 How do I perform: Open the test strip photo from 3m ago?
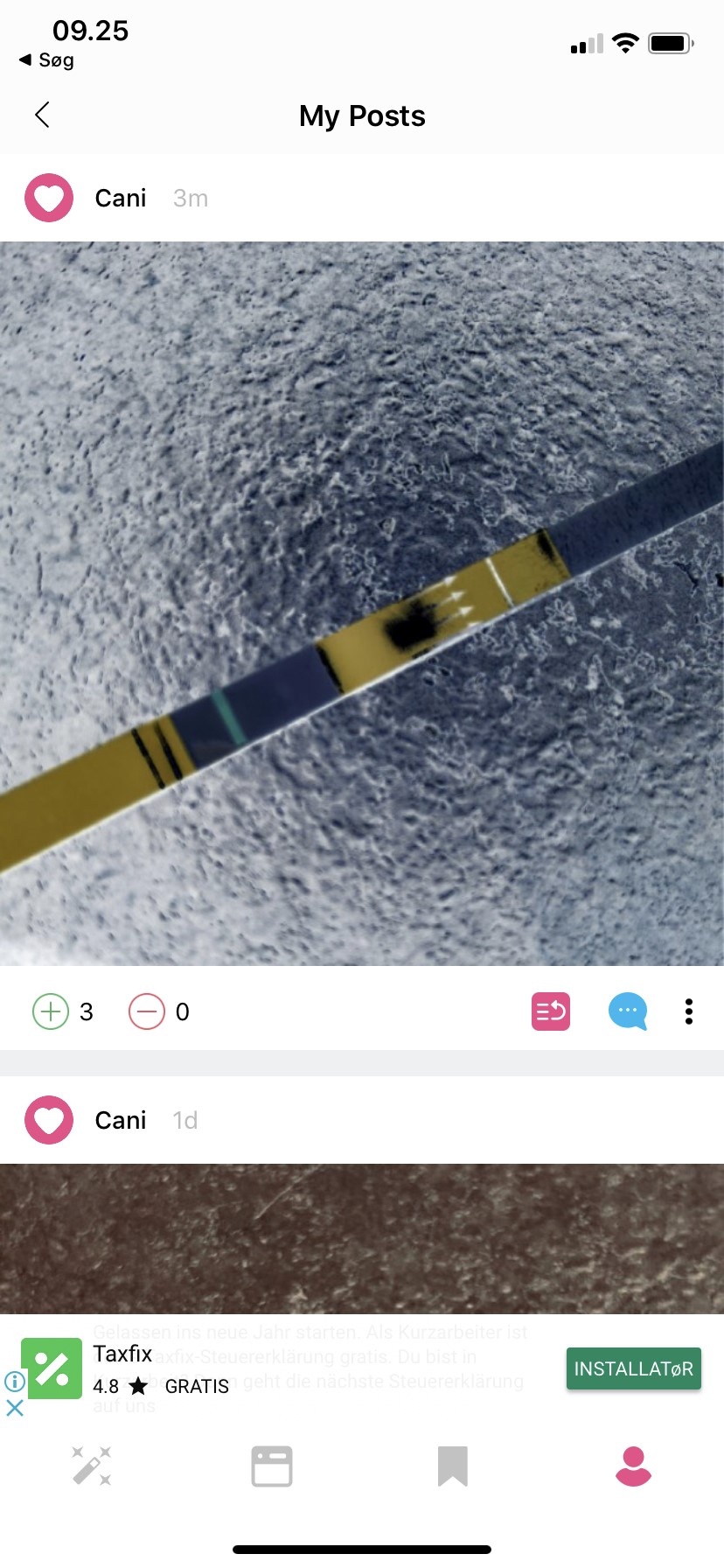coord(362,604)
